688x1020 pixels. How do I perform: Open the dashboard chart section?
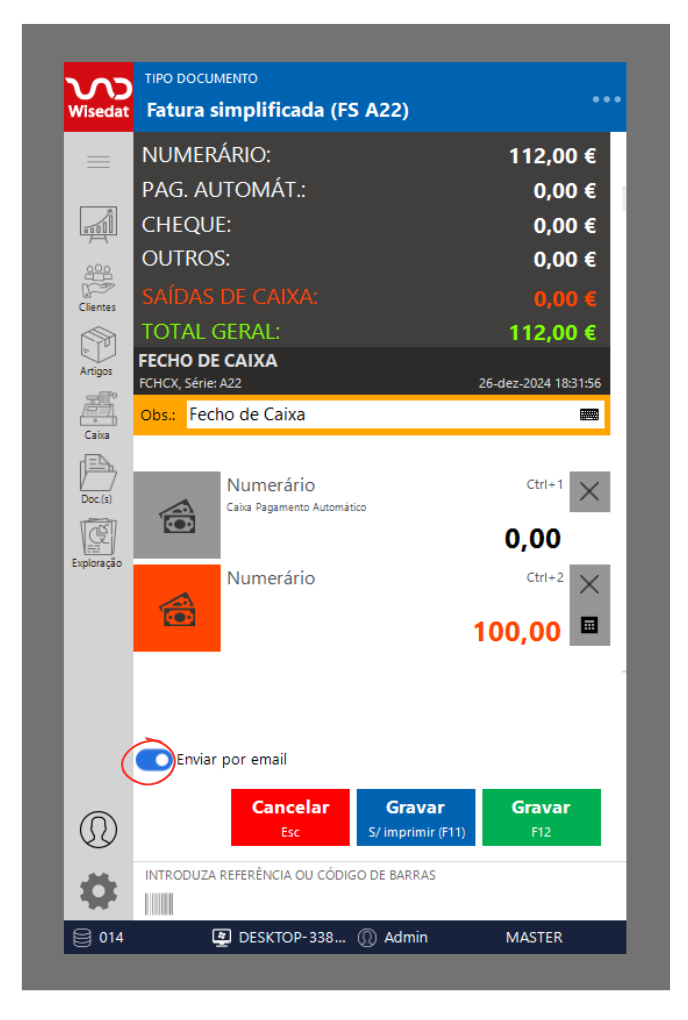(x=98, y=224)
